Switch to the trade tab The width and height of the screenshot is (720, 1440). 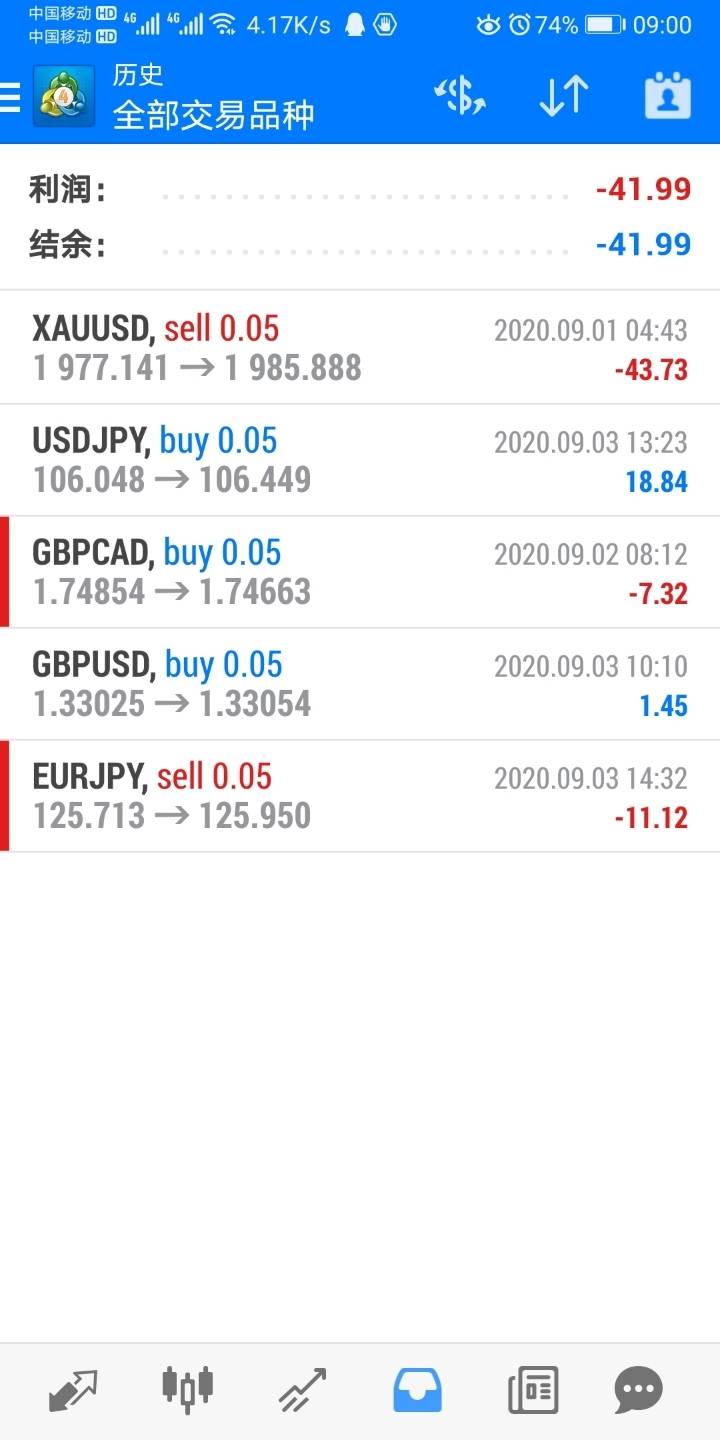click(302, 1390)
